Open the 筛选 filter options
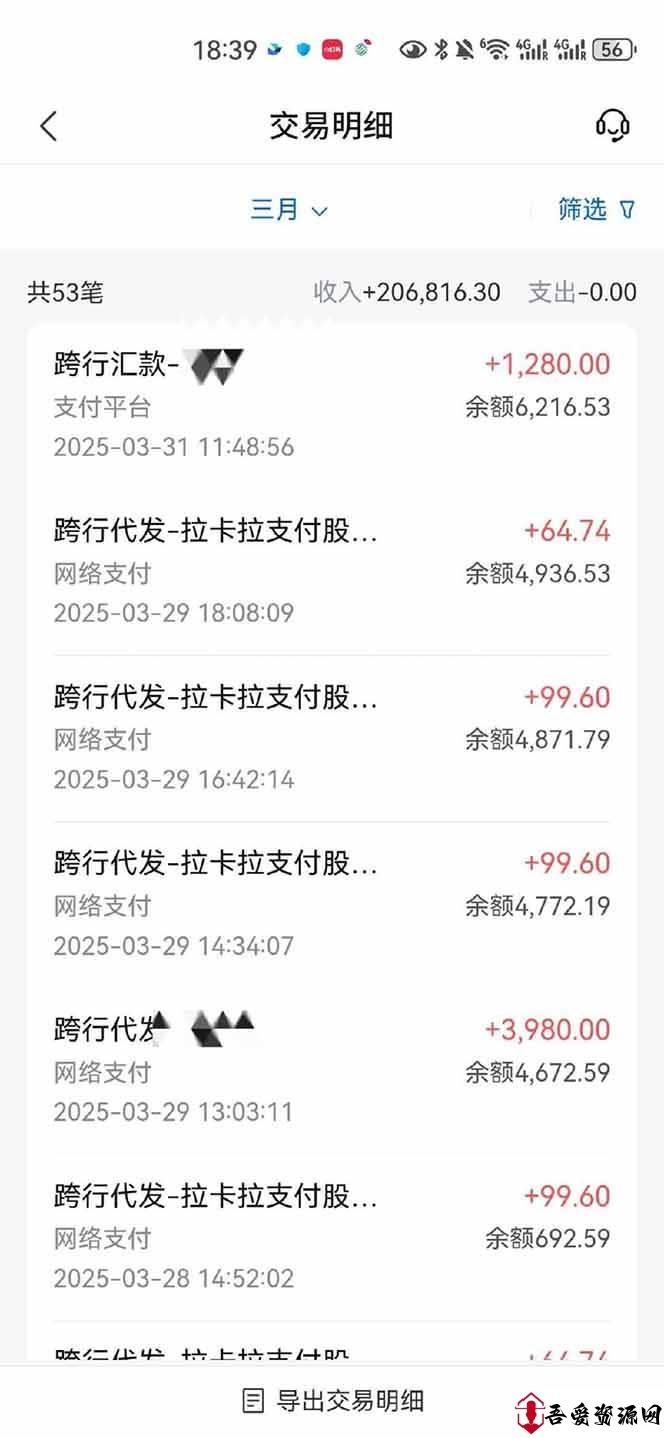The width and height of the screenshot is (664, 1438). [x=597, y=209]
